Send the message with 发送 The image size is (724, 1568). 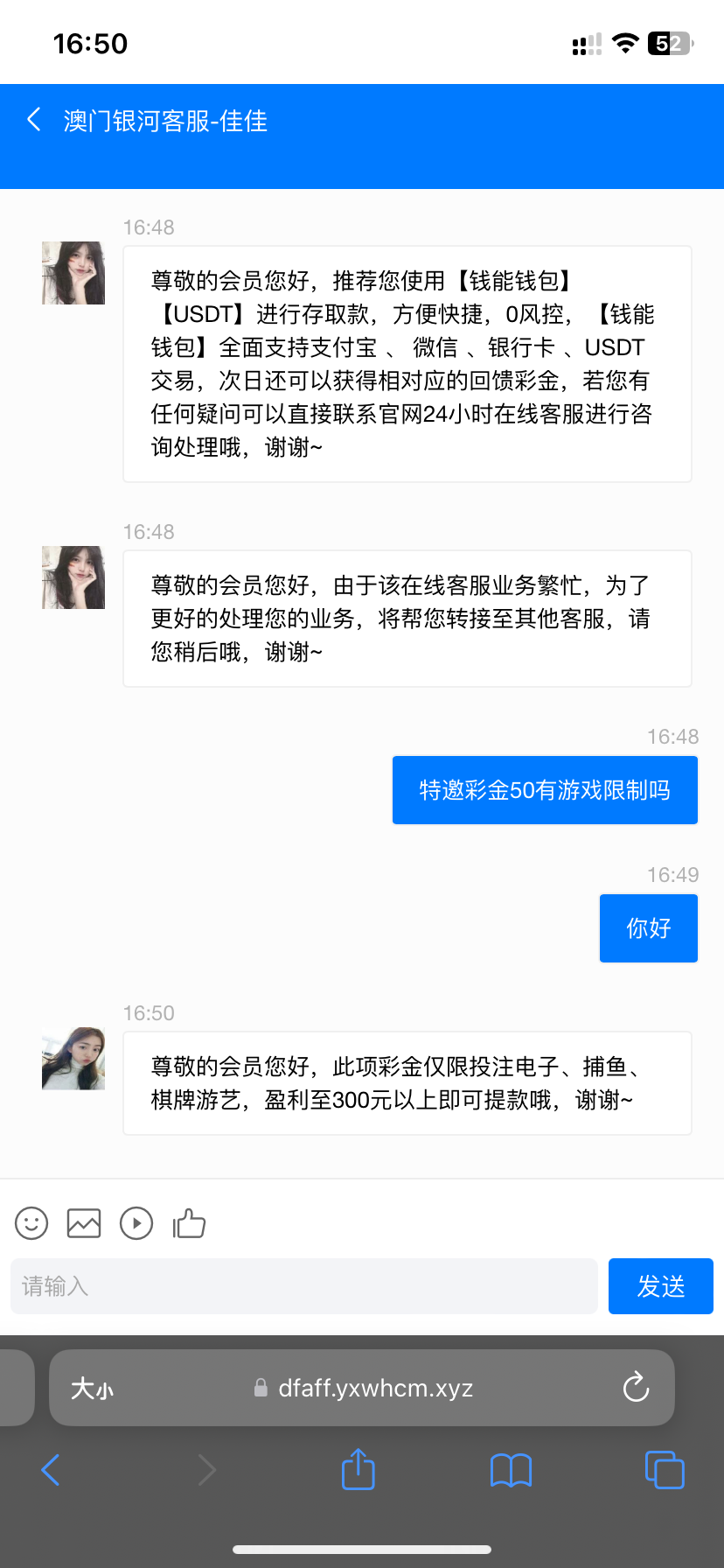point(660,1286)
